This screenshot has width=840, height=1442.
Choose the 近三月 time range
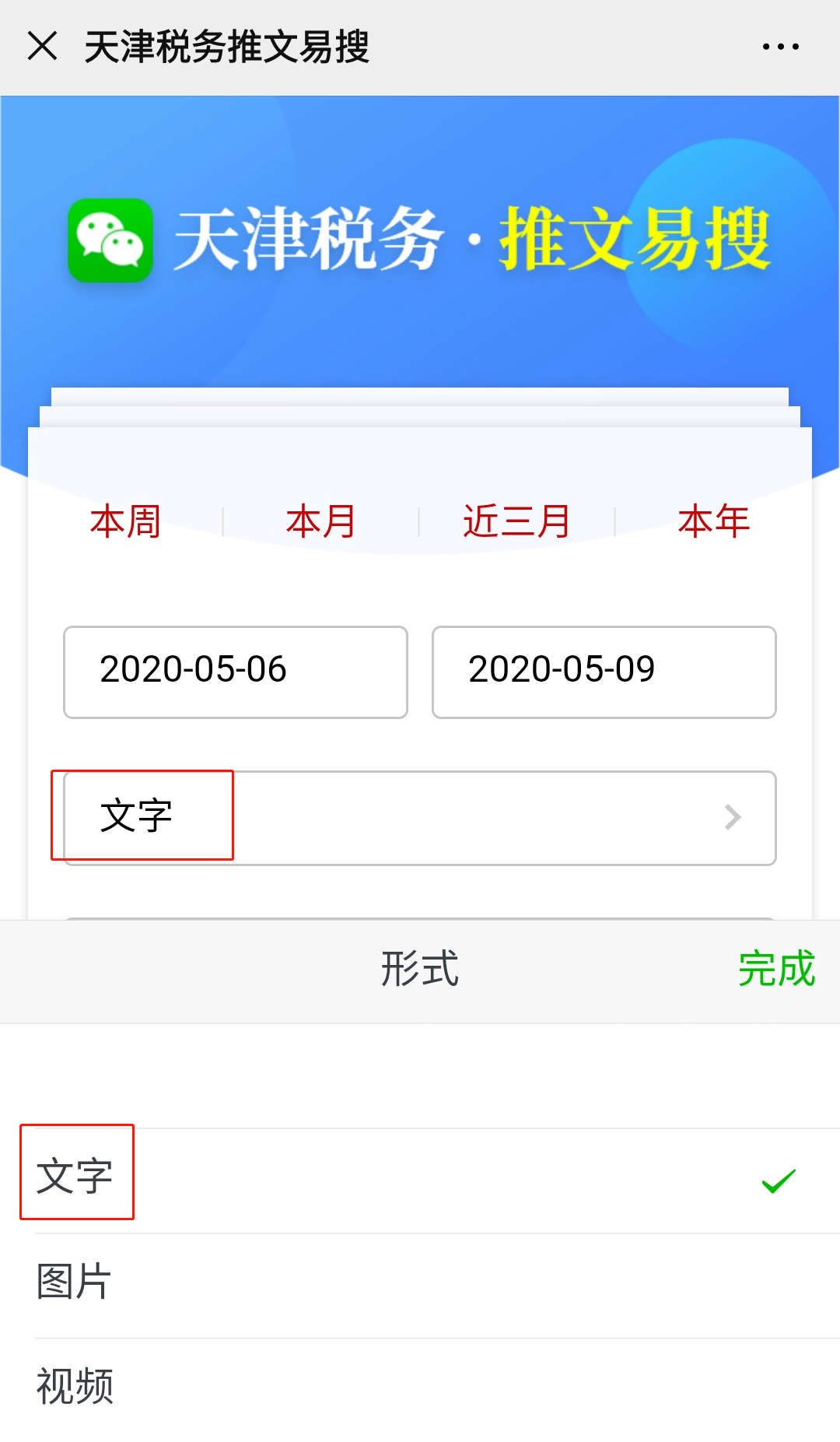coord(517,521)
